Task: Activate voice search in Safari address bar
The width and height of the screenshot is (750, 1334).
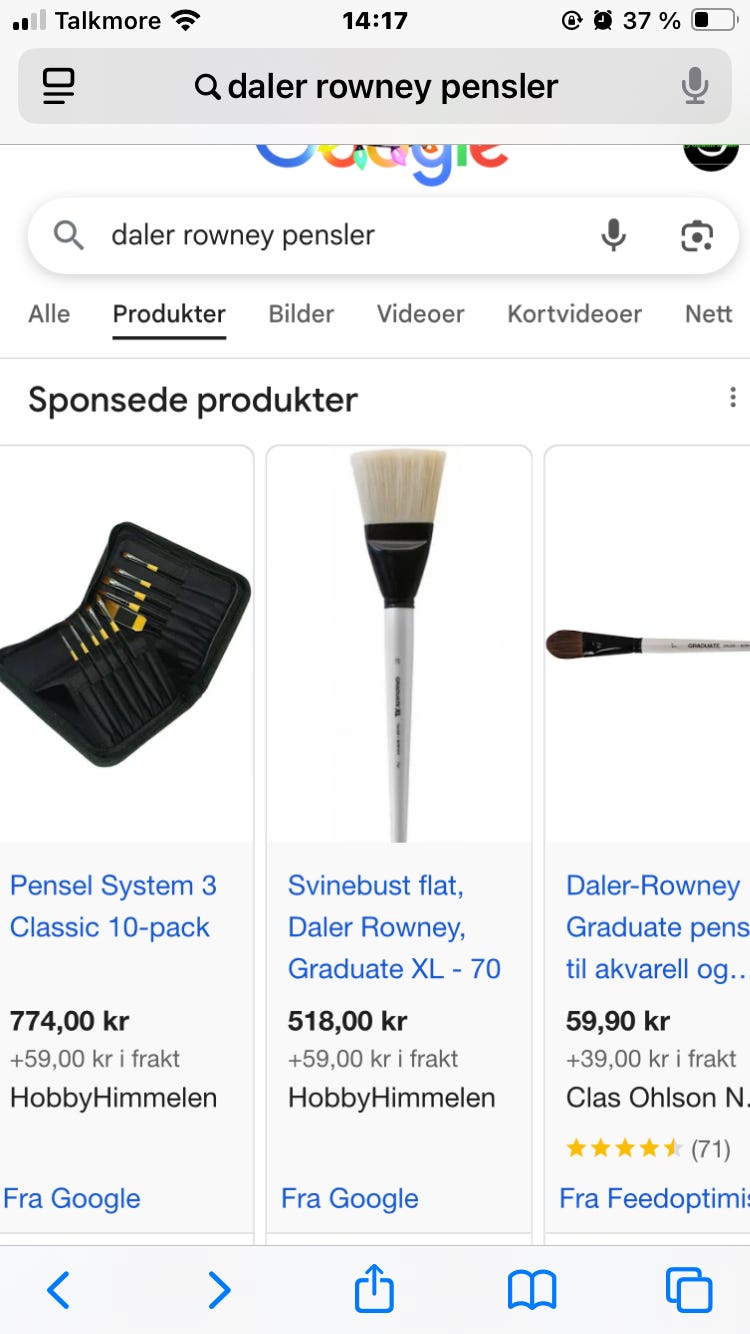Action: 692,86
